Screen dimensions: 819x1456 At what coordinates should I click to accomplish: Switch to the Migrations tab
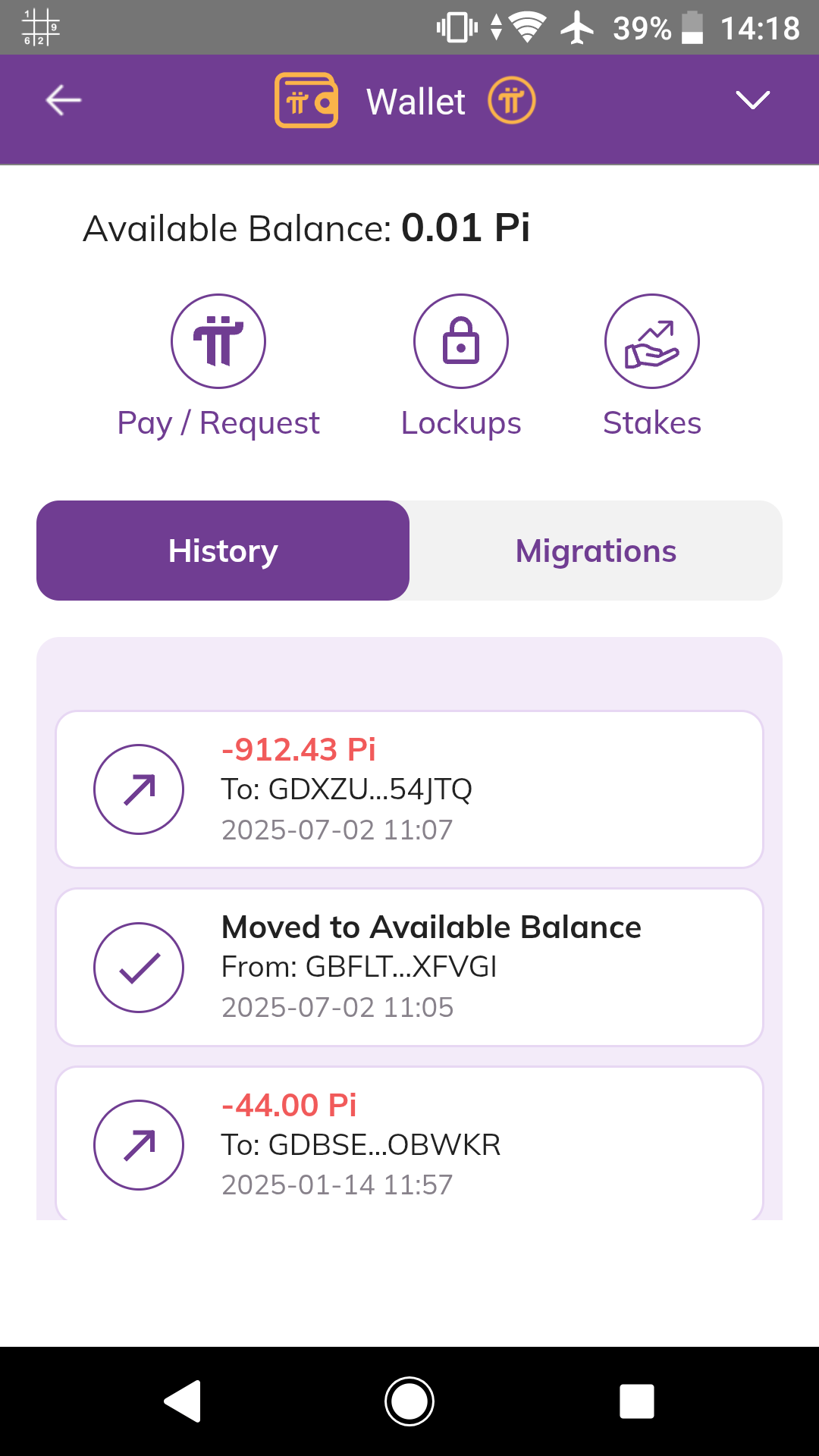click(596, 551)
